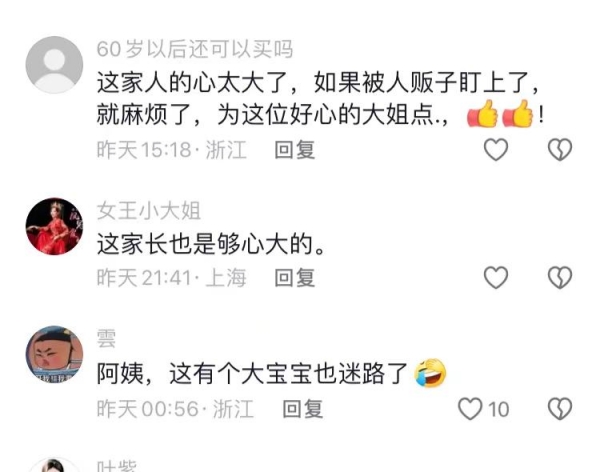Screen dimensions: 600x472
Task: Like 女王小大姐's comment
Action: (496, 278)
